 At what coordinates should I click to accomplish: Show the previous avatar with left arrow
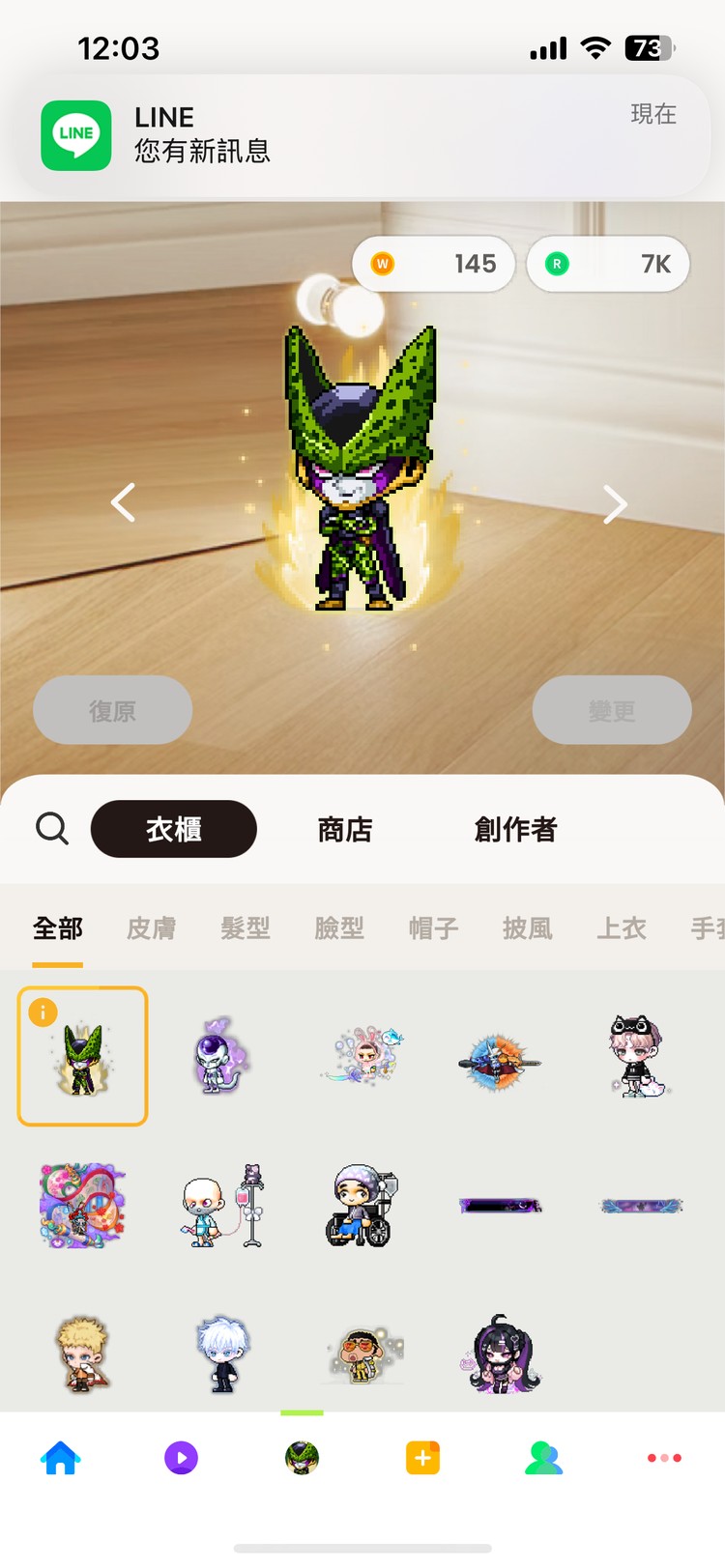click(123, 502)
